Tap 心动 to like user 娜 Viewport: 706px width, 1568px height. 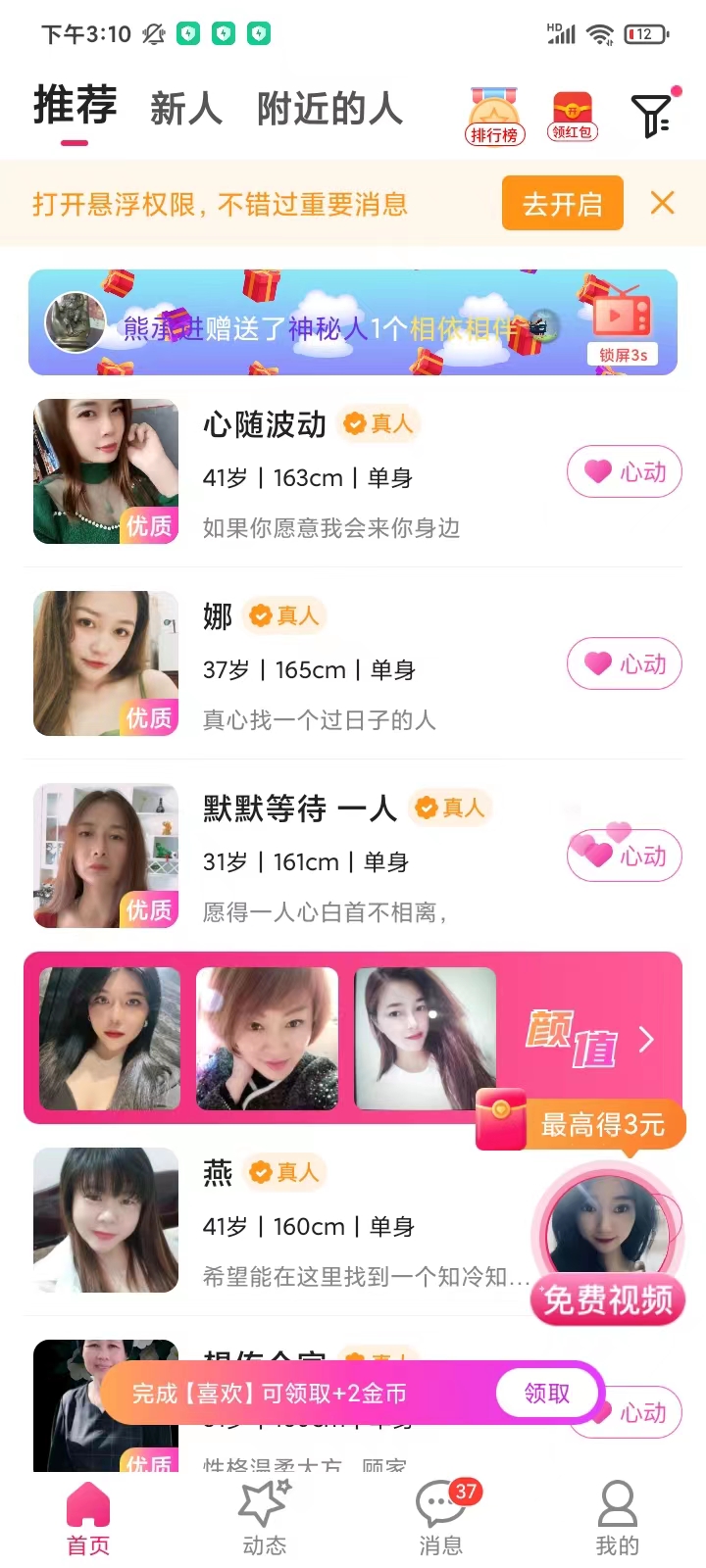coord(625,663)
